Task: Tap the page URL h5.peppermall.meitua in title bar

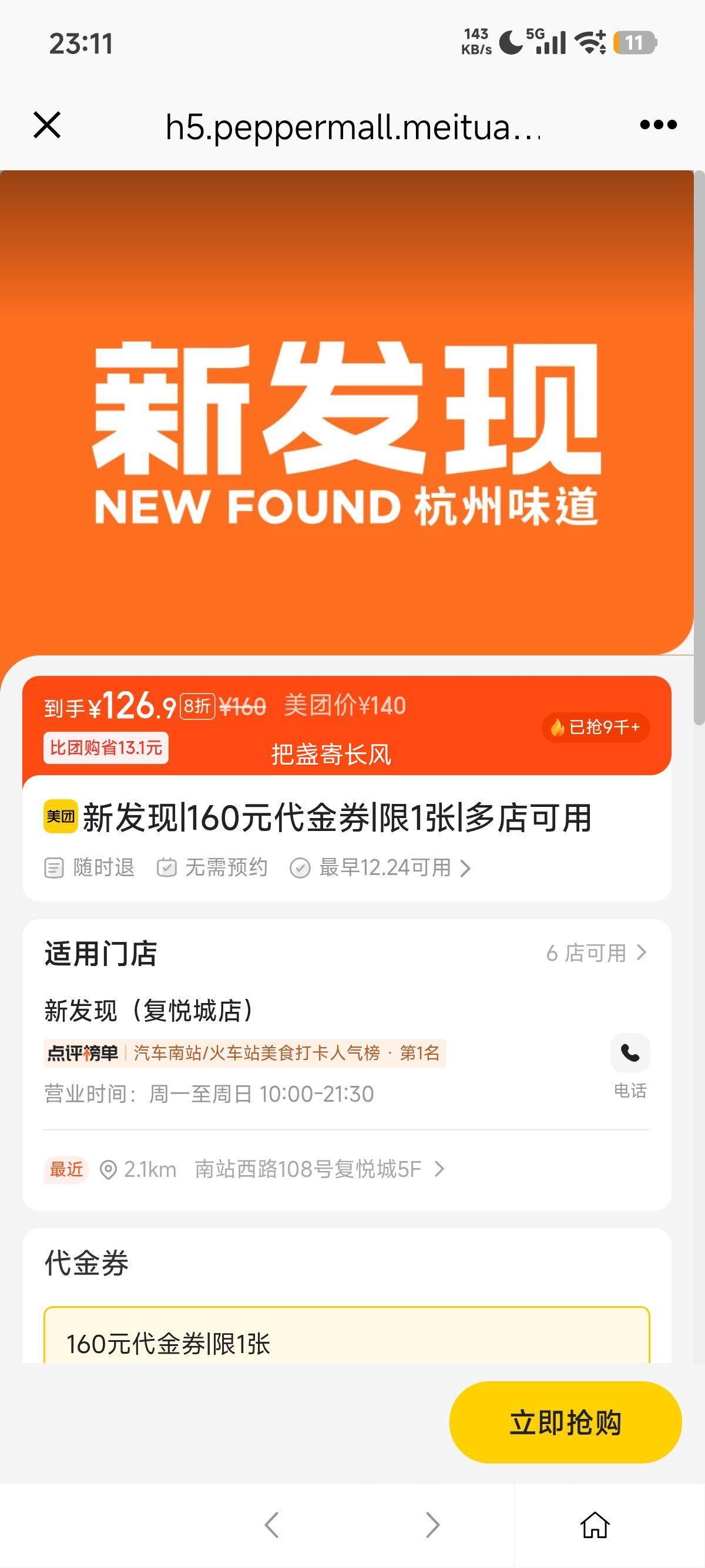Action: pyautogui.click(x=352, y=126)
